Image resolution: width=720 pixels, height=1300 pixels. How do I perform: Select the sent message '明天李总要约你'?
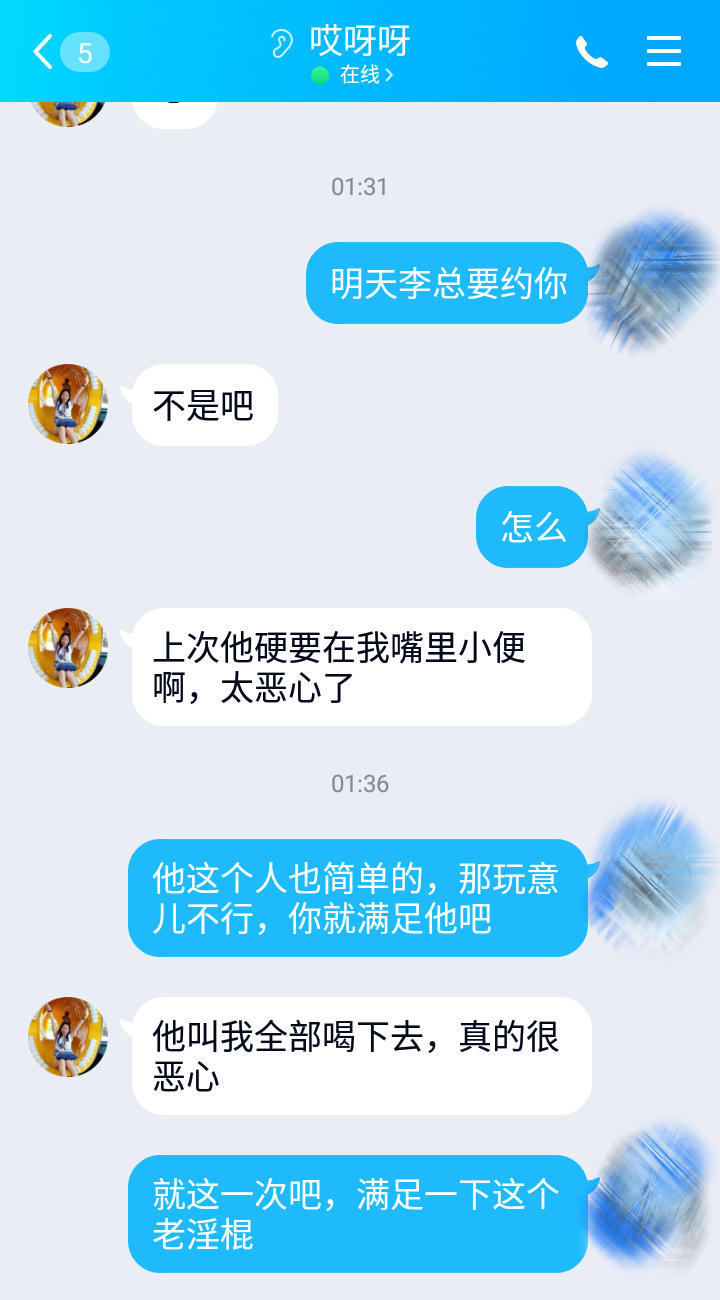(446, 283)
